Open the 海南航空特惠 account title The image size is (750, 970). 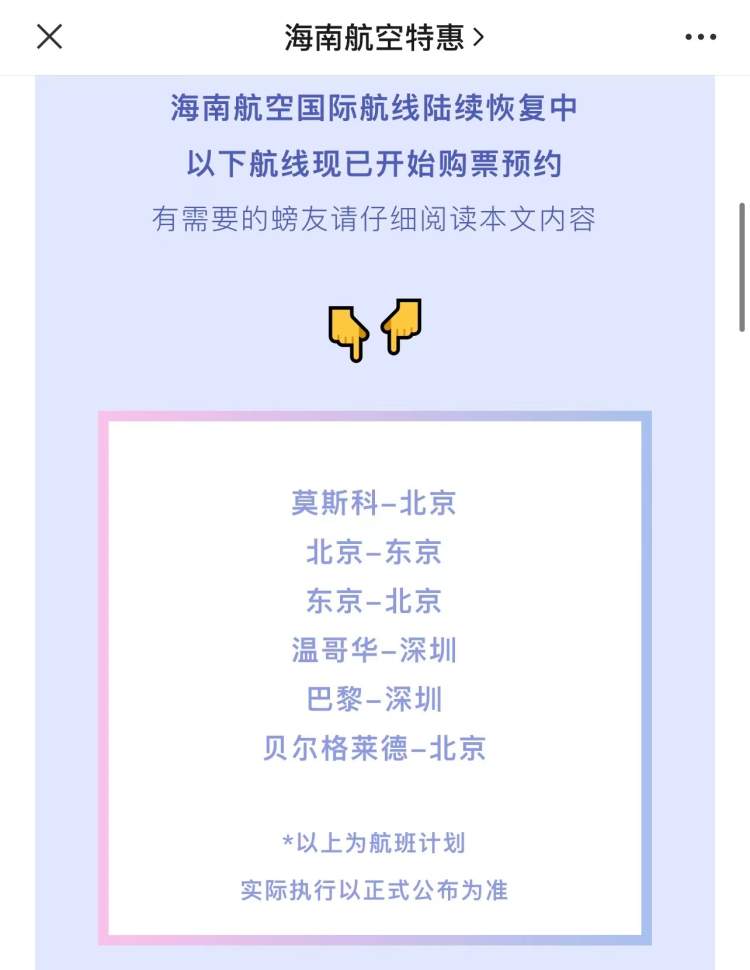pos(384,37)
